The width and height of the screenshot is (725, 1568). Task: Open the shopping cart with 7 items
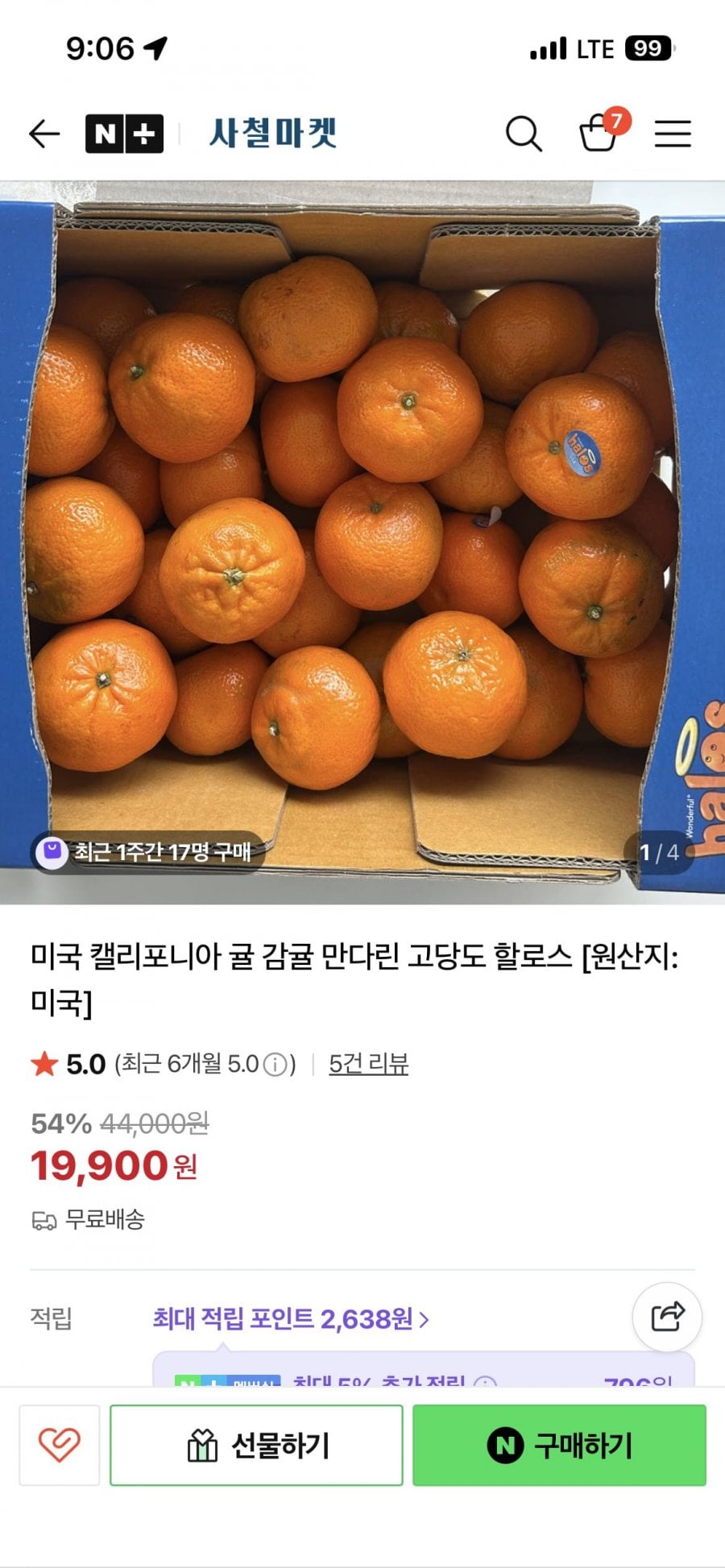coord(599,135)
